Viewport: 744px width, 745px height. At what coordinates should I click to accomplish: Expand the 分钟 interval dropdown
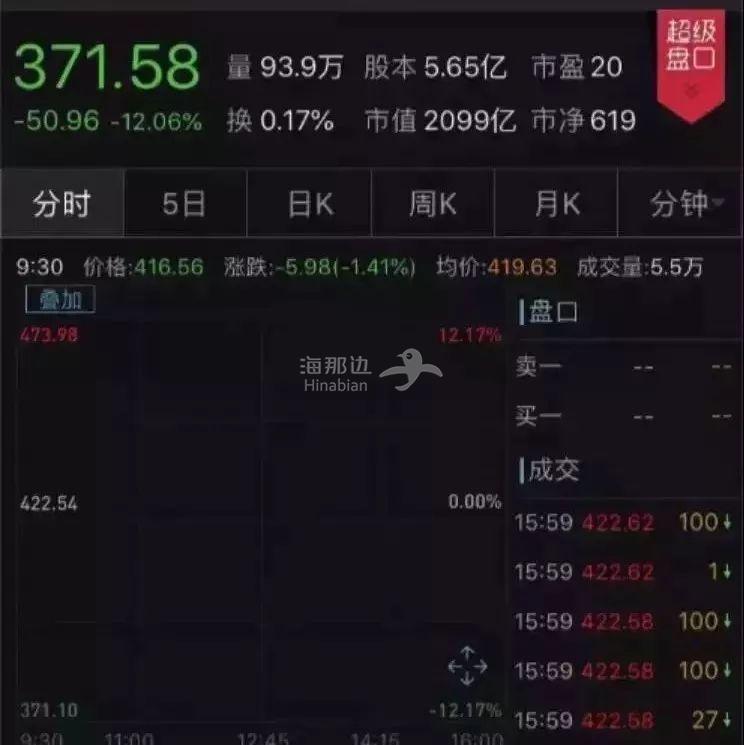(x=686, y=204)
